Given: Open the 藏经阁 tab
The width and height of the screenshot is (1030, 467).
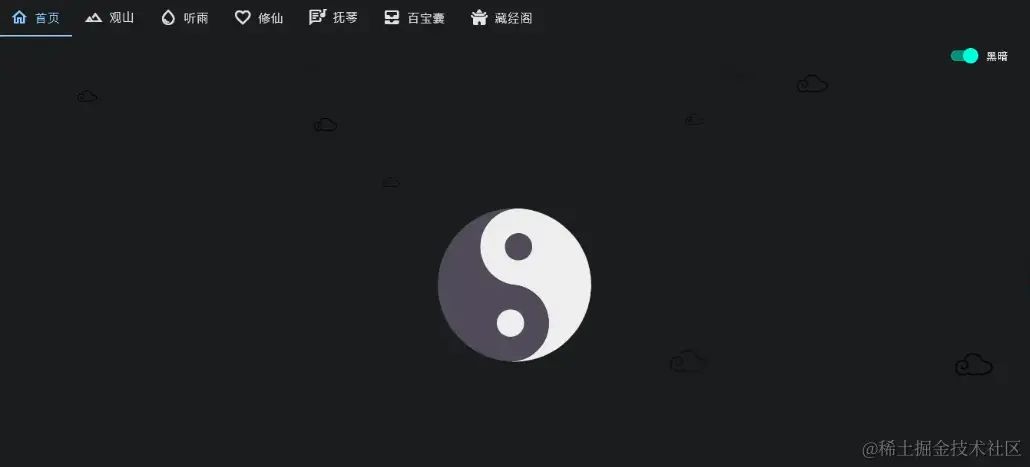Looking at the screenshot, I should pyautogui.click(x=502, y=17).
